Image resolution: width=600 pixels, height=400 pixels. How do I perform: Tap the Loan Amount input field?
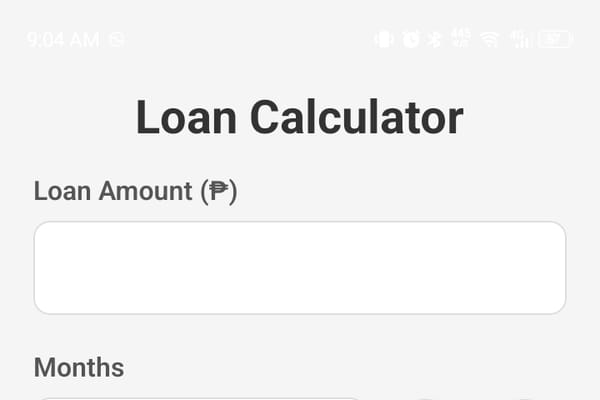(x=300, y=268)
